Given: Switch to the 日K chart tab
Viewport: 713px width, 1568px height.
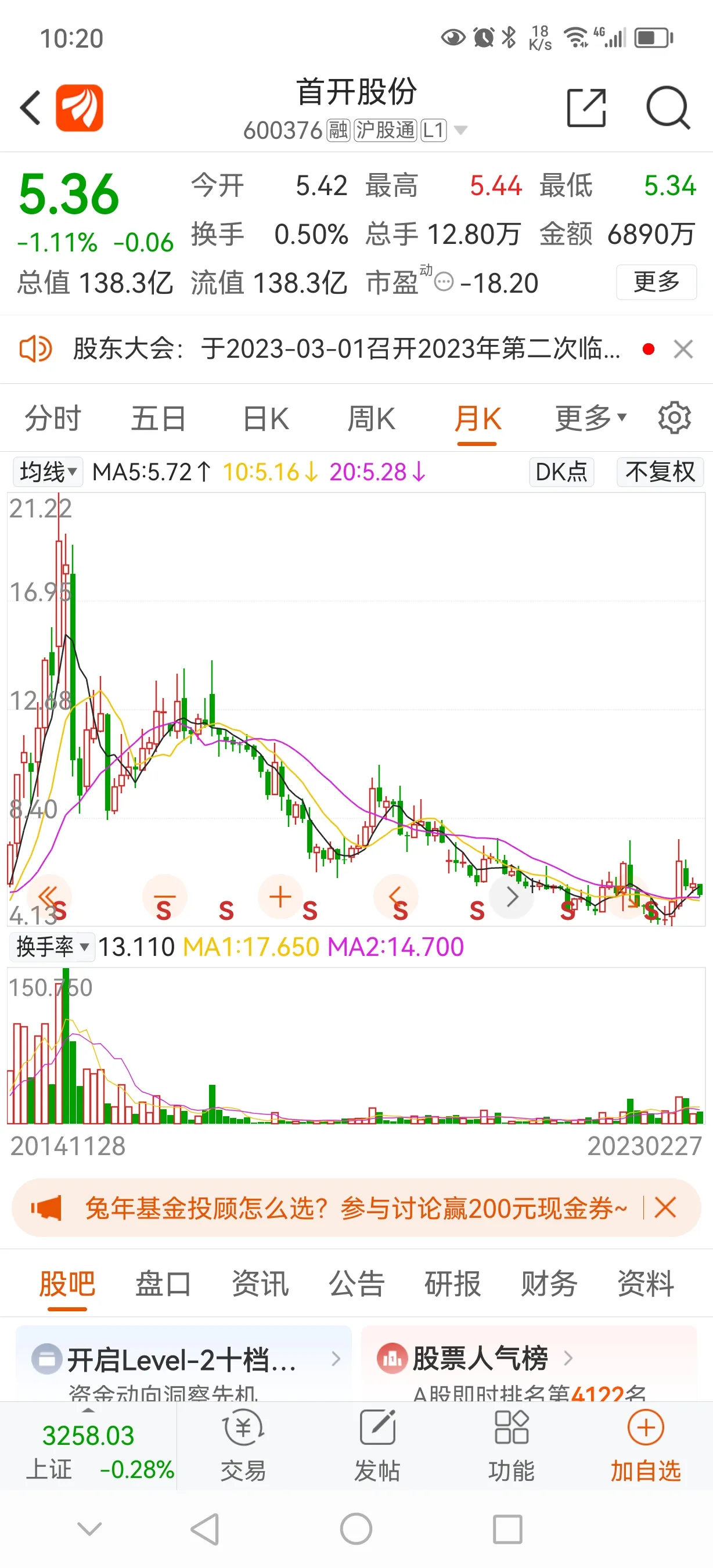Looking at the screenshot, I should click(x=266, y=419).
